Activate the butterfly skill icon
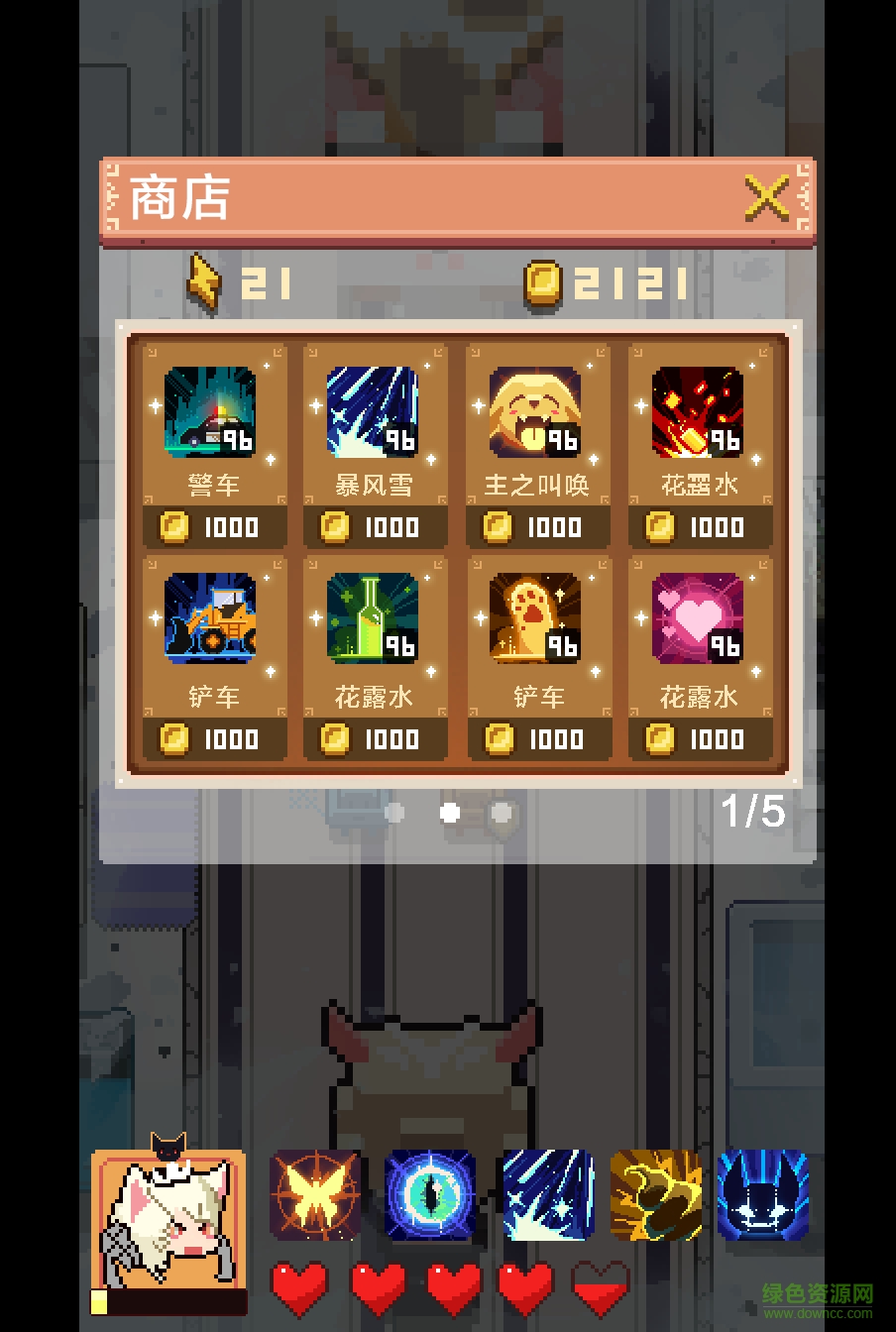The height and width of the screenshot is (1332, 896). click(315, 1195)
